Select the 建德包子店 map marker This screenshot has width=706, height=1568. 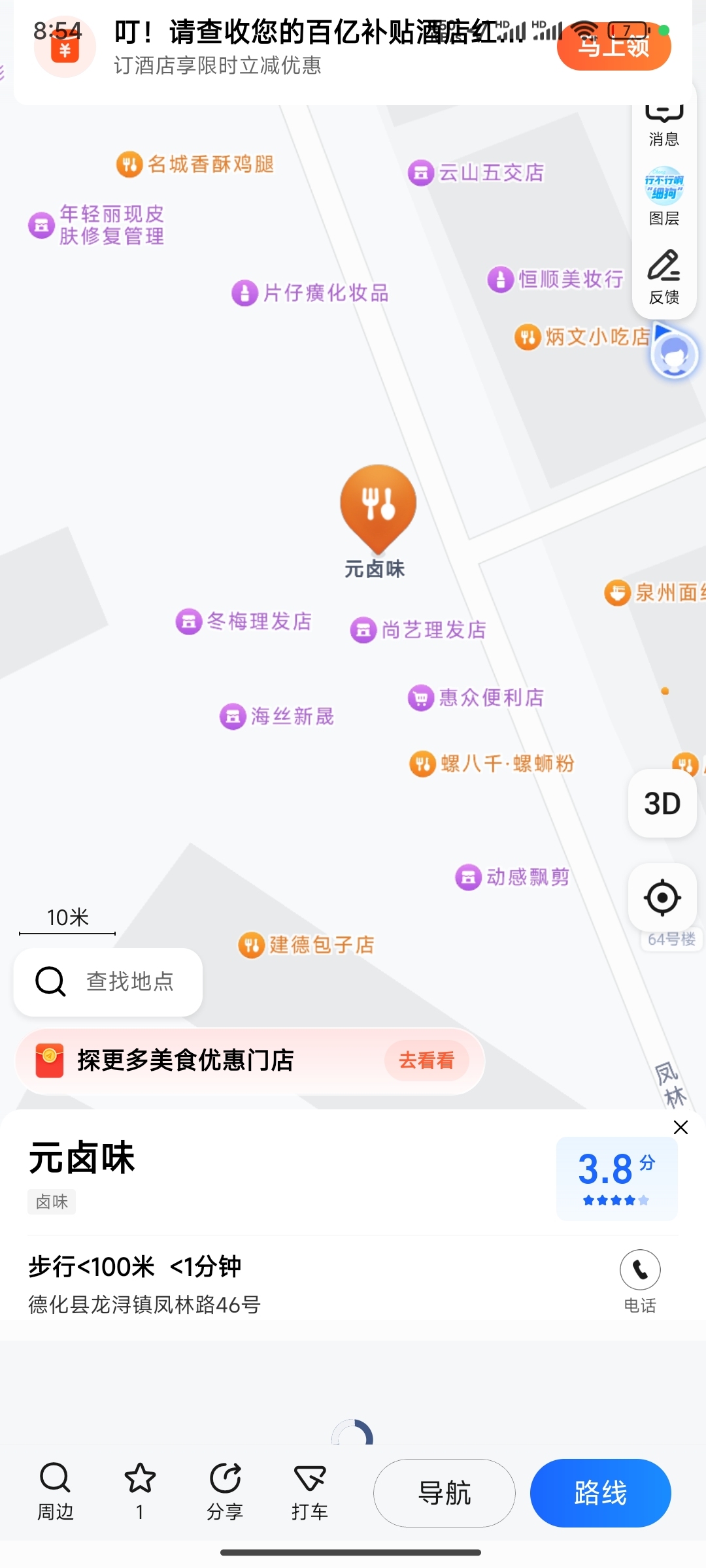point(252,945)
